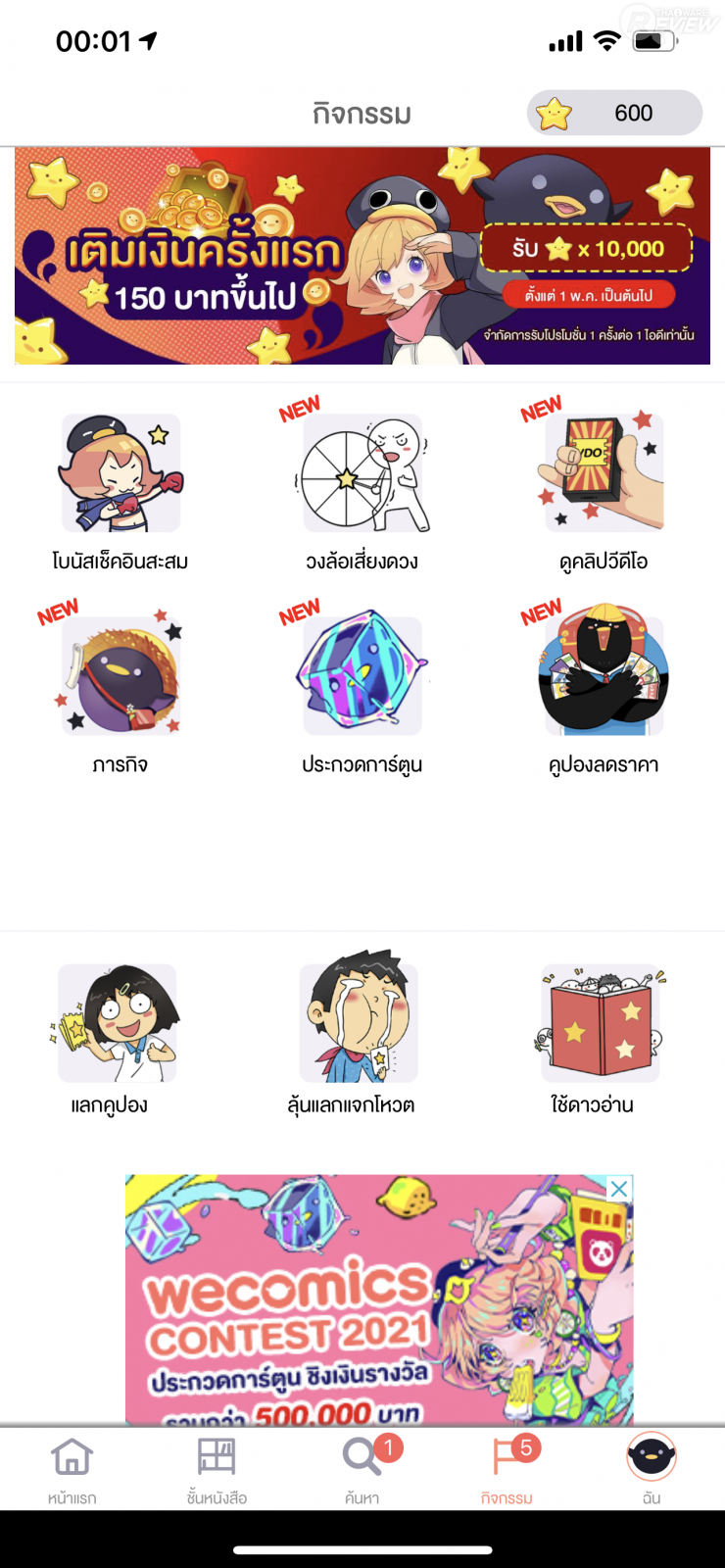The height and width of the screenshot is (1568, 725).
Task: Dismiss the WeComics Contest ad
Action: click(x=619, y=1189)
